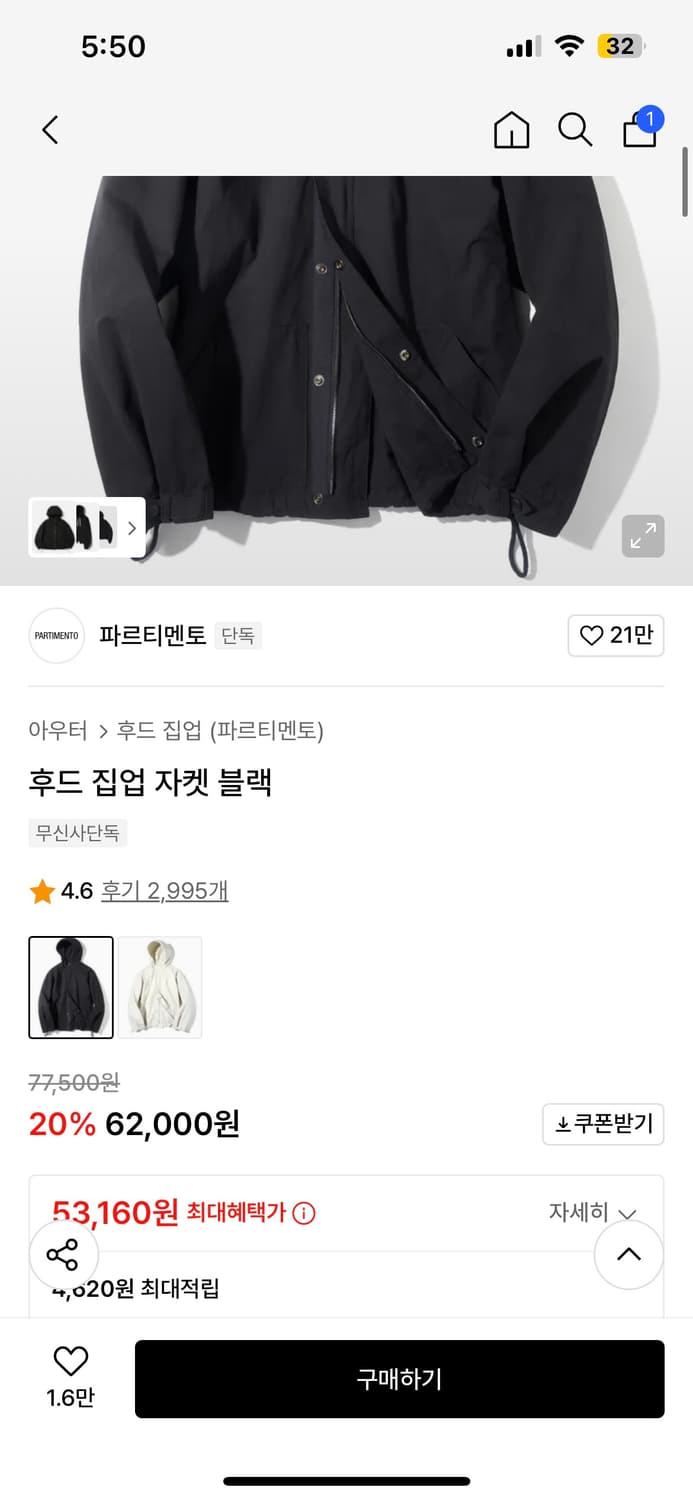
Task: Open the search icon
Action: [575, 130]
